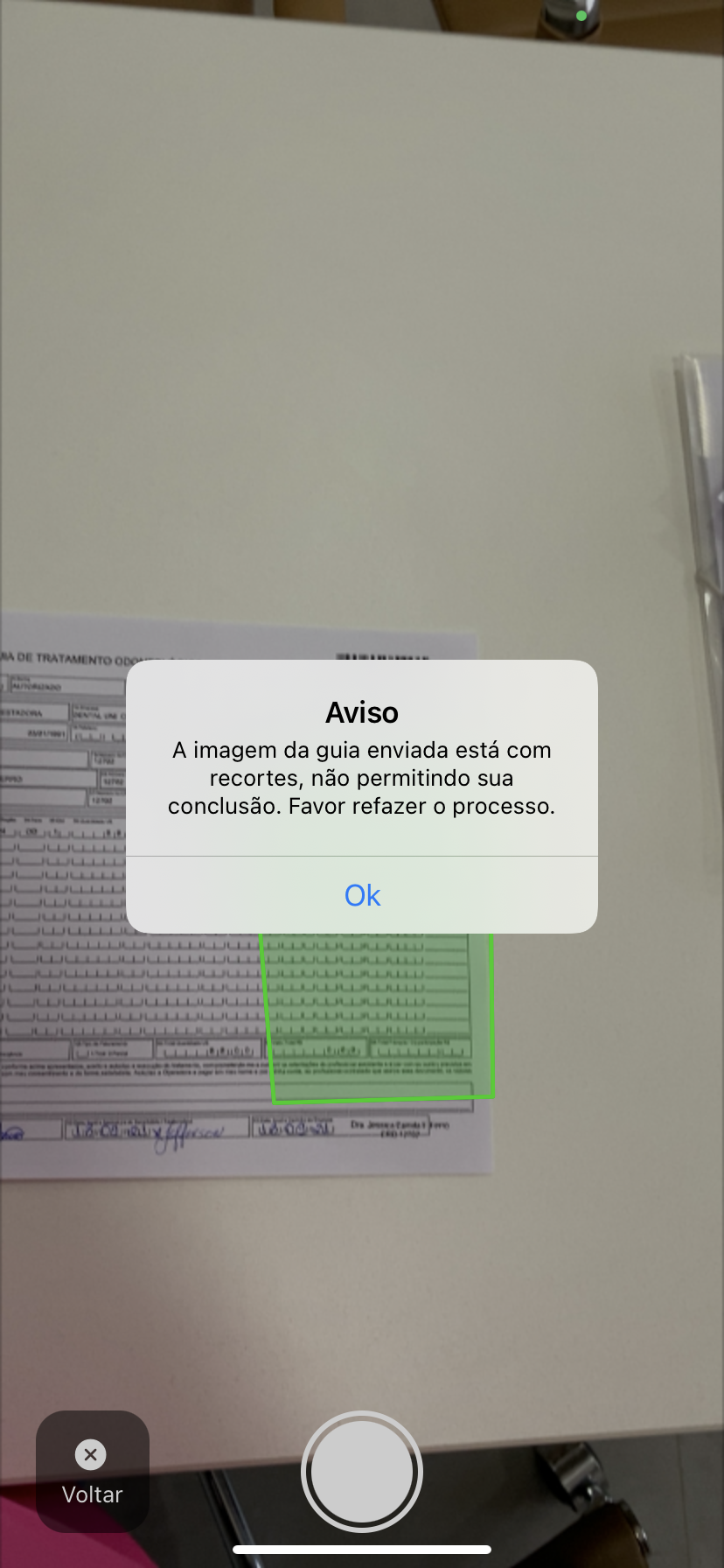
Task: Tap the Voltar button to go back
Action: [x=92, y=1472]
